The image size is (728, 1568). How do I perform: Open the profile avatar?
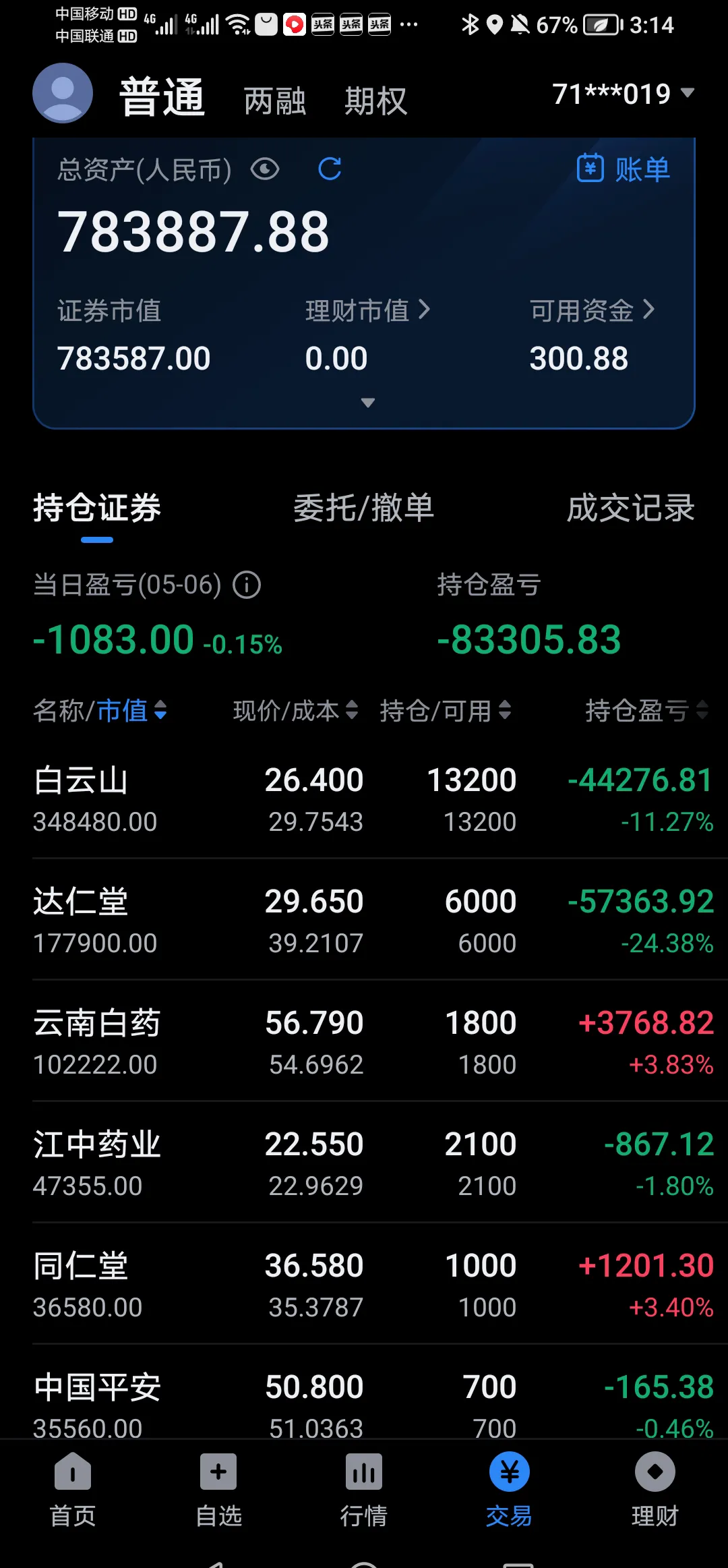pyautogui.click(x=63, y=93)
